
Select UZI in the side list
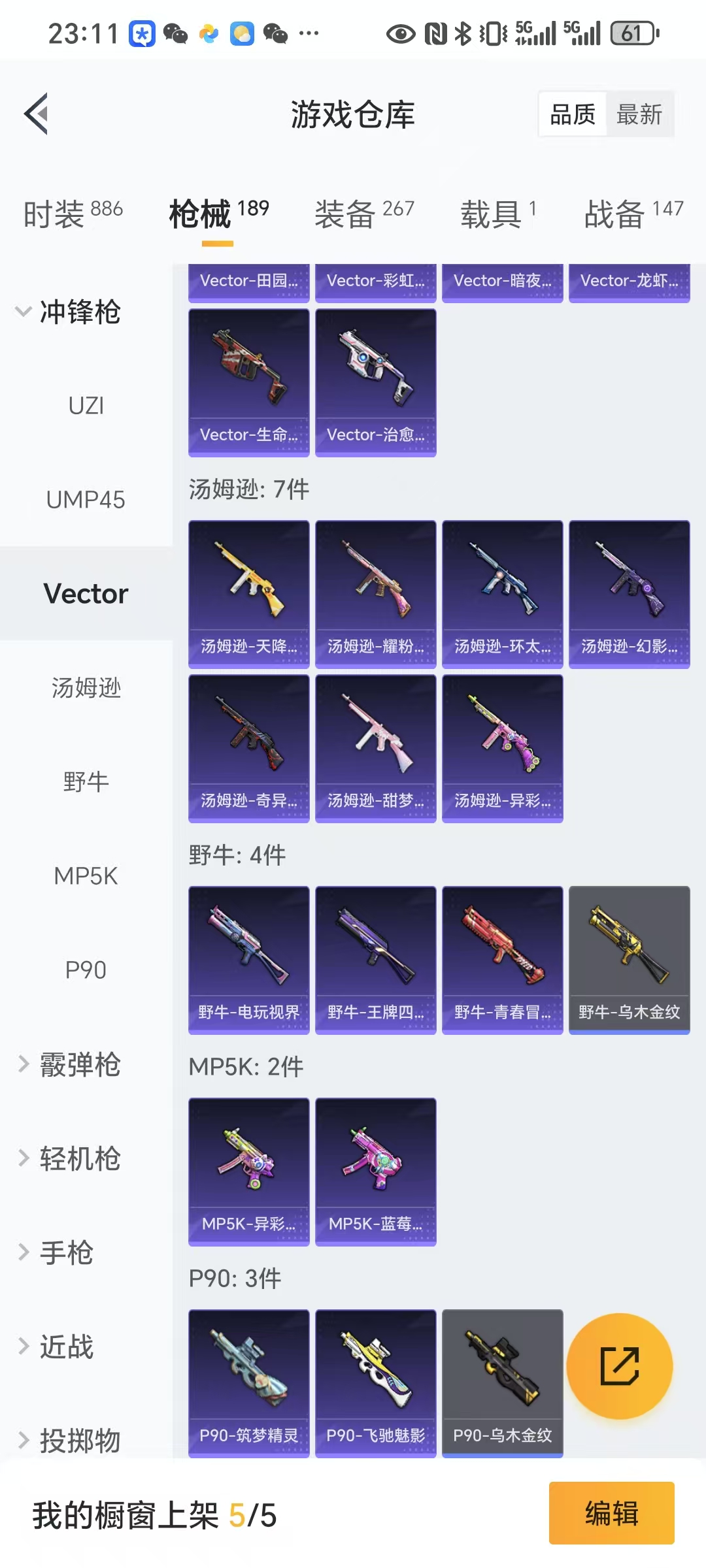(x=86, y=406)
